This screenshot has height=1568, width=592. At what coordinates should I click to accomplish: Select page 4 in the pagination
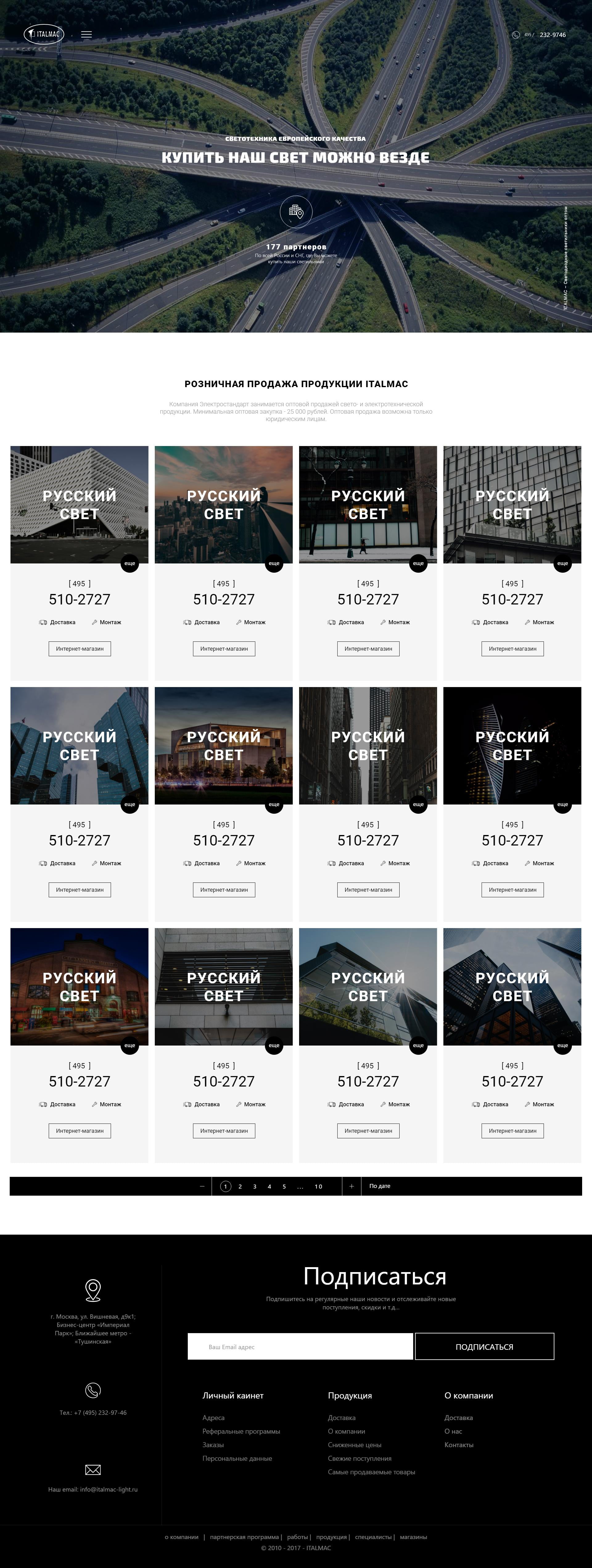tap(269, 1186)
